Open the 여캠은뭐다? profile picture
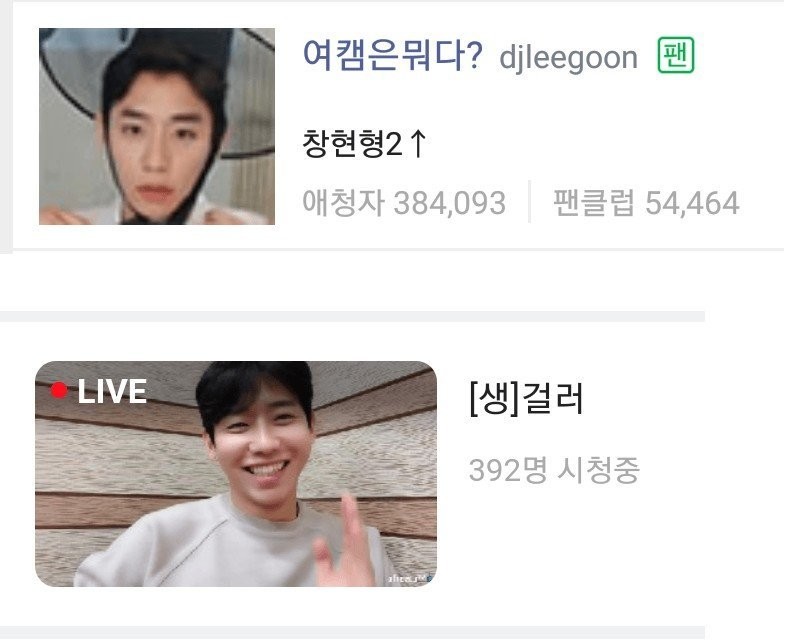795x640 pixels. pos(157,126)
